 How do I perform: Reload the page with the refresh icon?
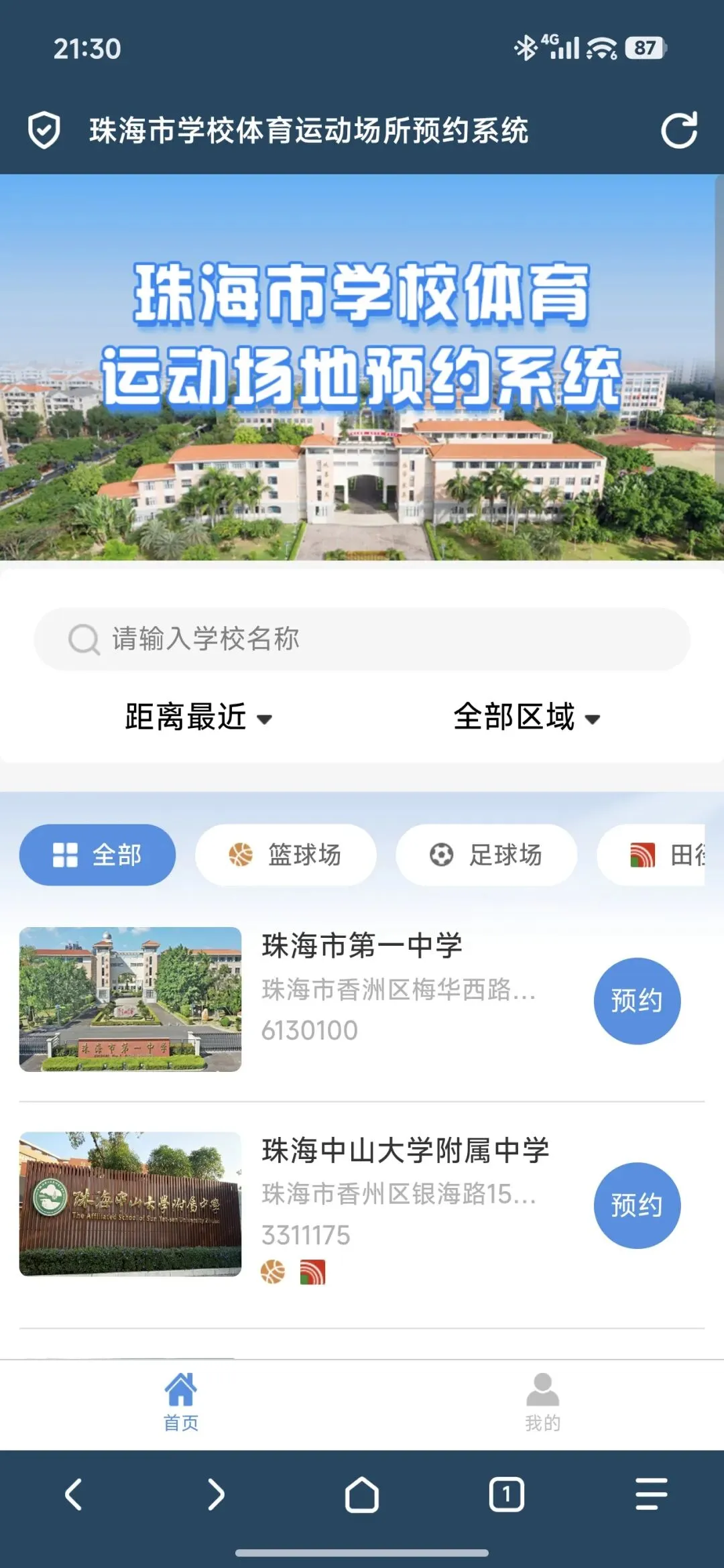678,130
